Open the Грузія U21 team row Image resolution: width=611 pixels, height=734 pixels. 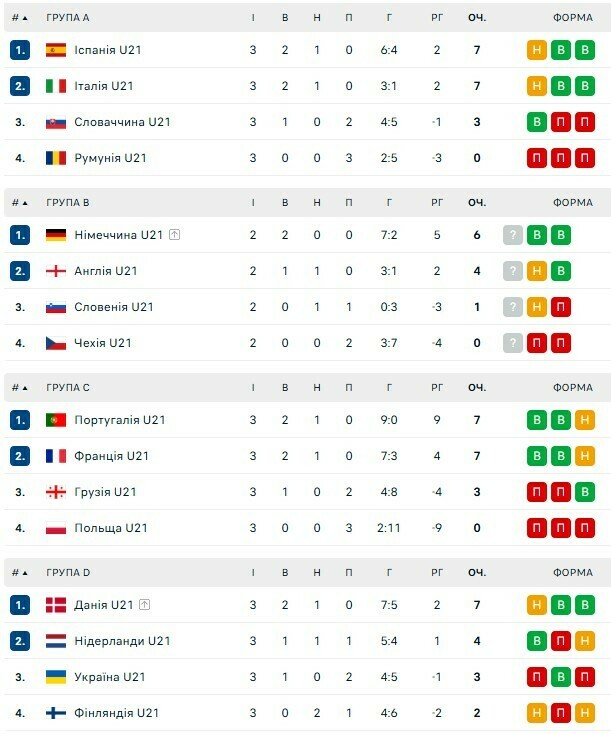point(105,492)
